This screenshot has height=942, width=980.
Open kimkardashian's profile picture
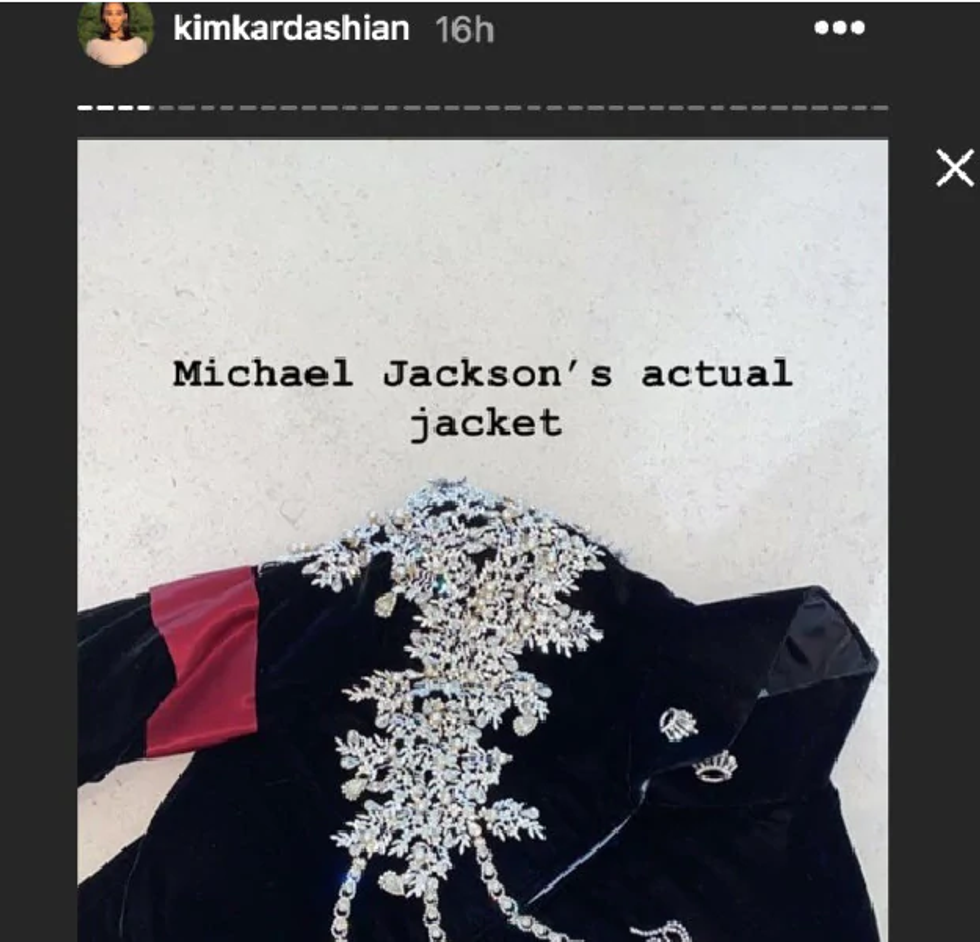click(116, 32)
